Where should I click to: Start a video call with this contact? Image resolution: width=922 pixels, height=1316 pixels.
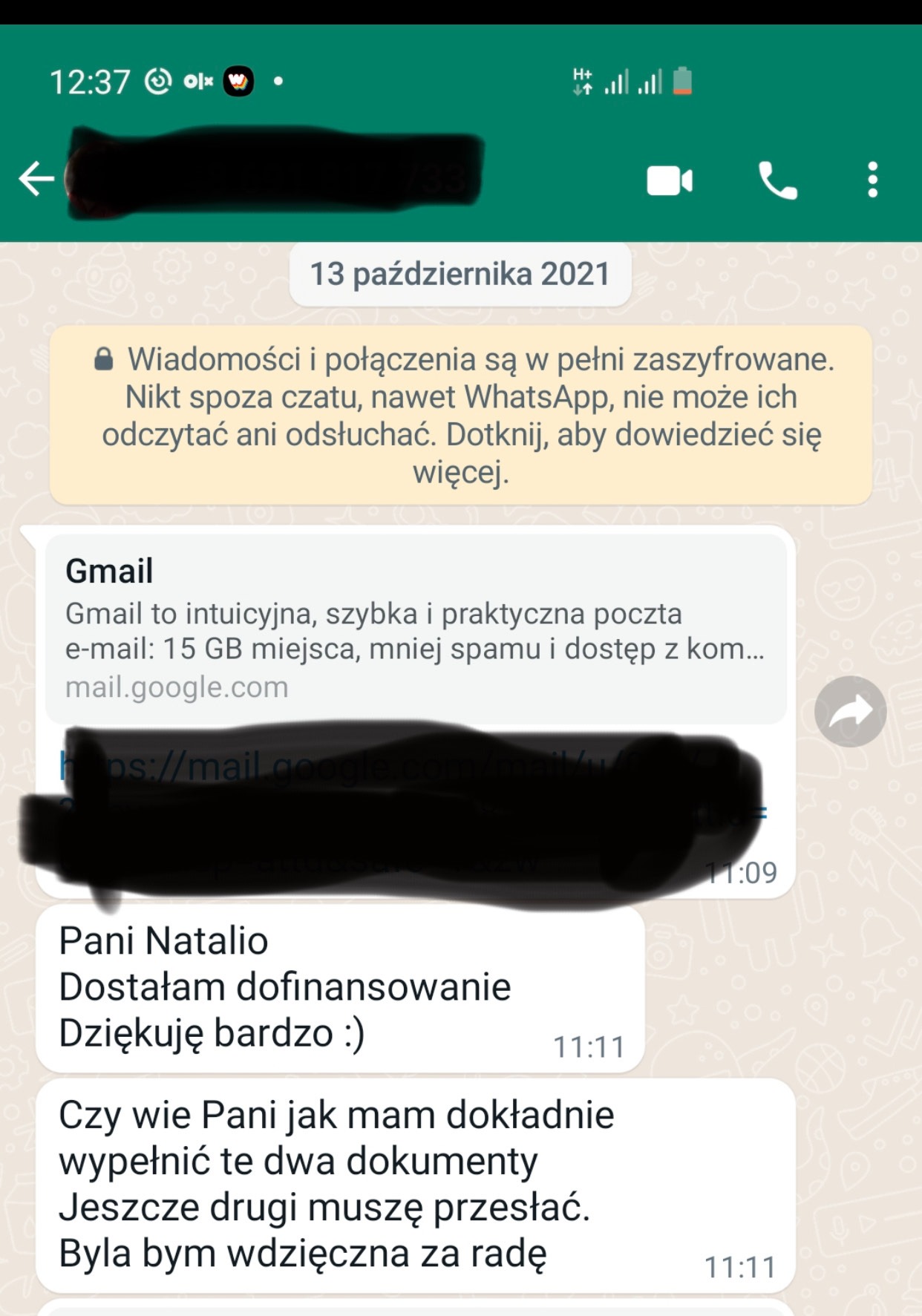click(671, 180)
